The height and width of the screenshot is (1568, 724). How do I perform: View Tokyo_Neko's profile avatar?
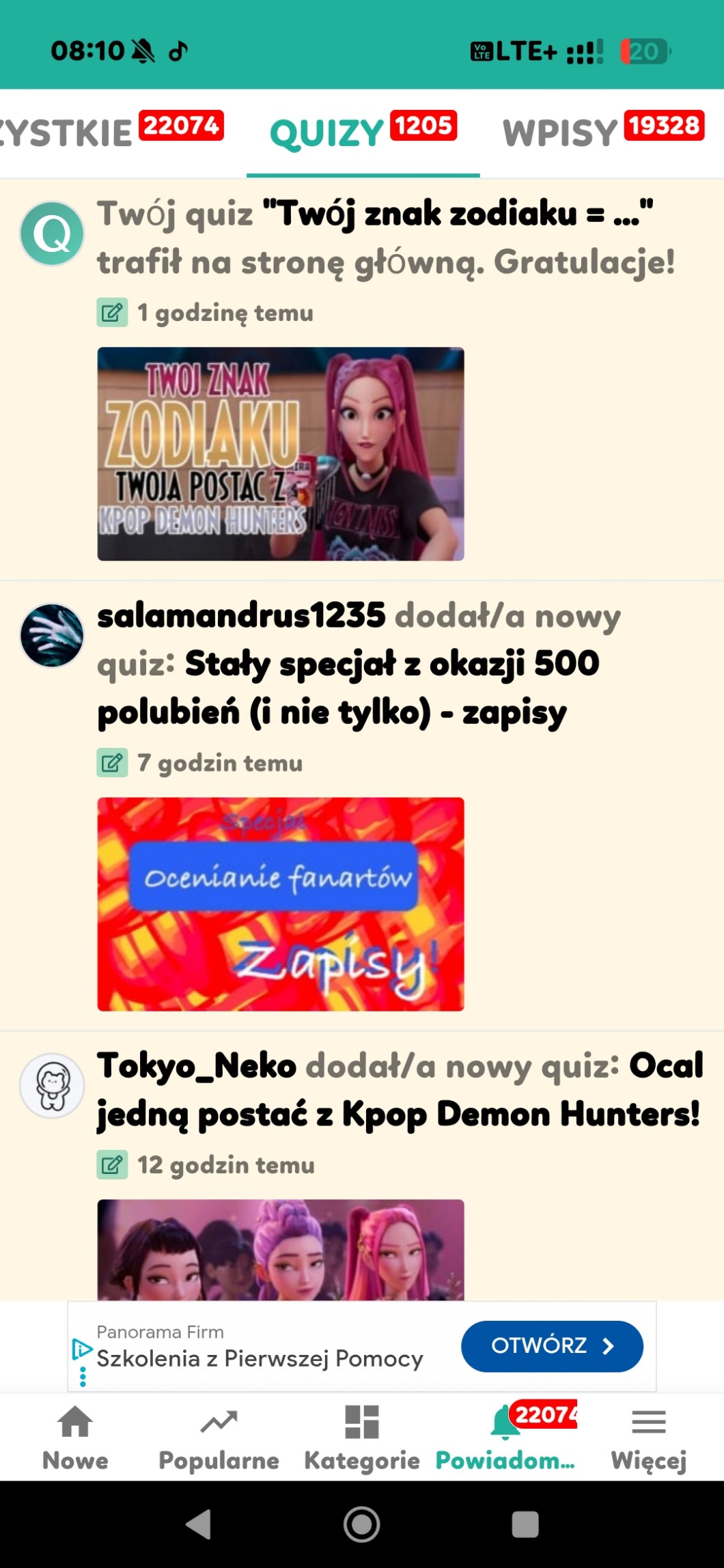point(52,1085)
